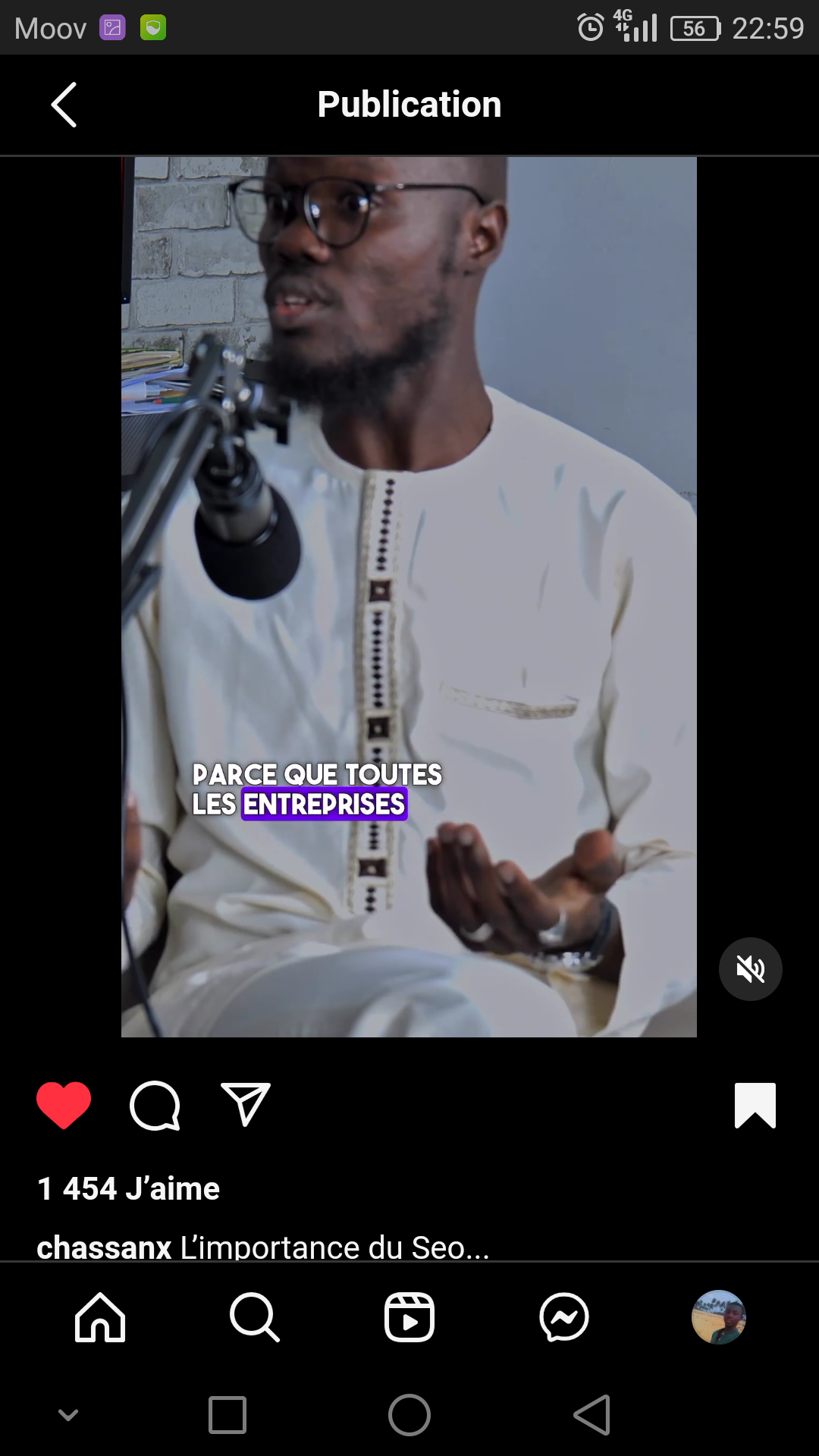Viewport: 819px width, 1456px height.
Task: Tap the system recent apps button
Action: coord(227,1415)
